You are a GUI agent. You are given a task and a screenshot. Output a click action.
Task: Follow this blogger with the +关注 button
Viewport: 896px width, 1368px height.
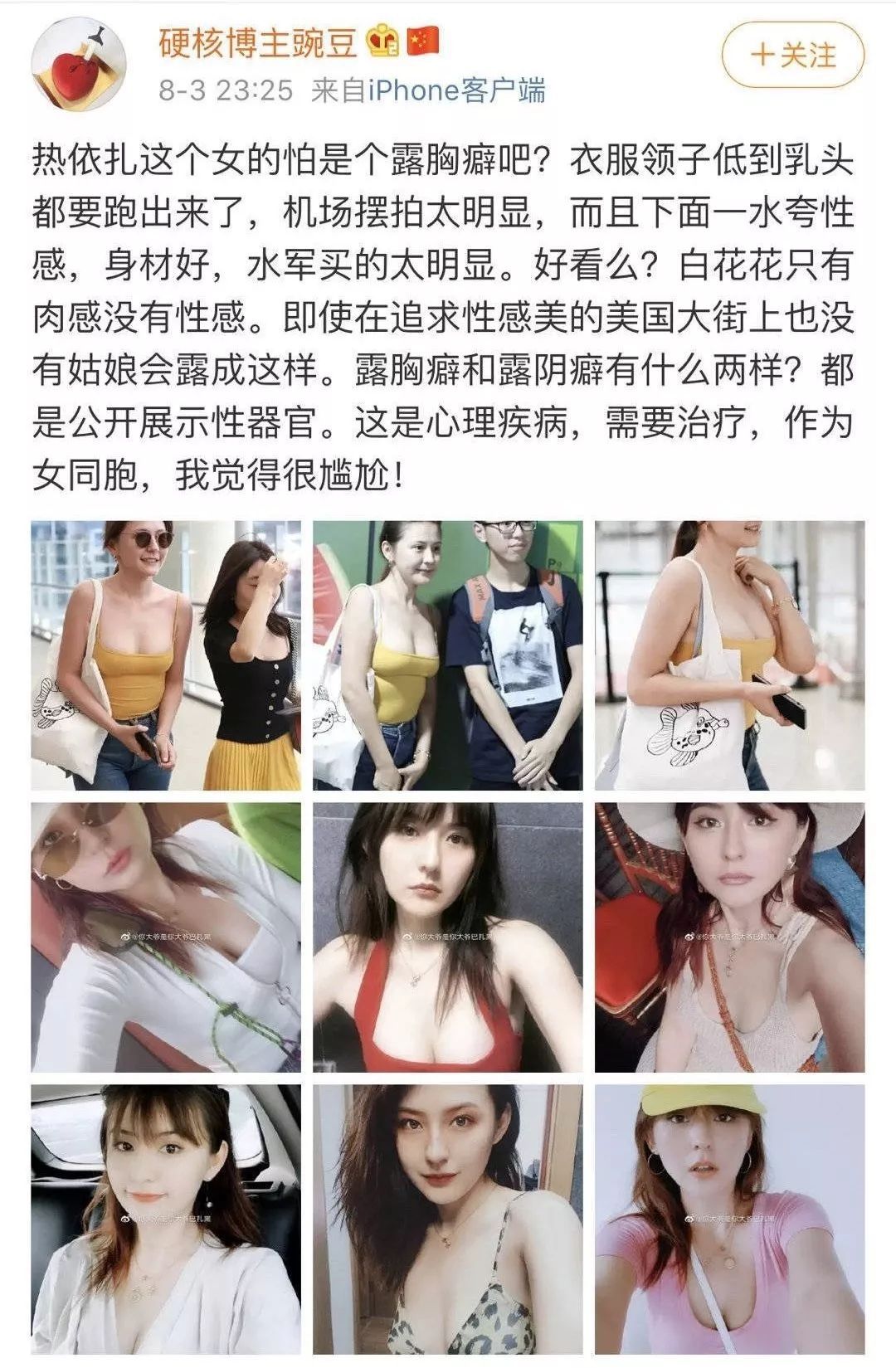pos(793,56)
